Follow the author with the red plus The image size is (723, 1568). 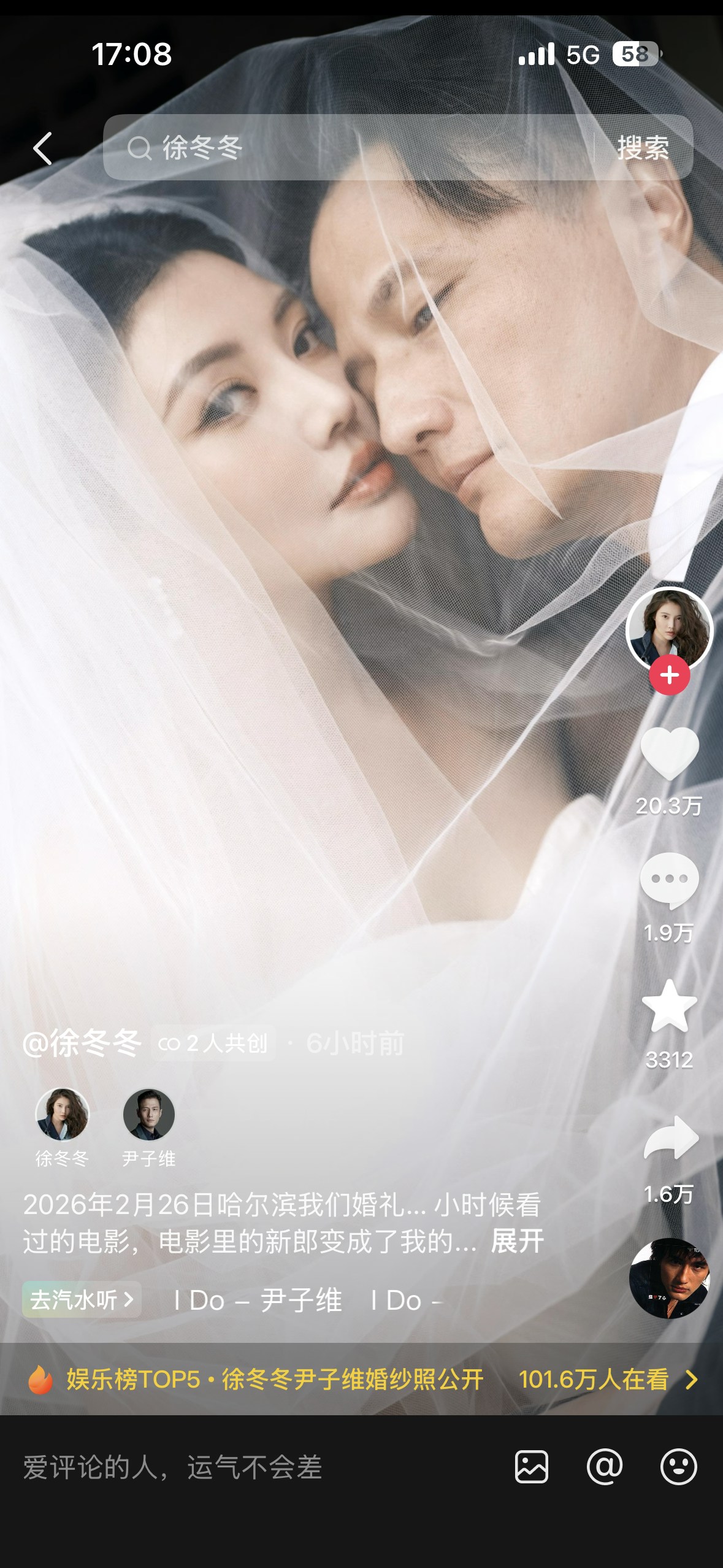670,675
